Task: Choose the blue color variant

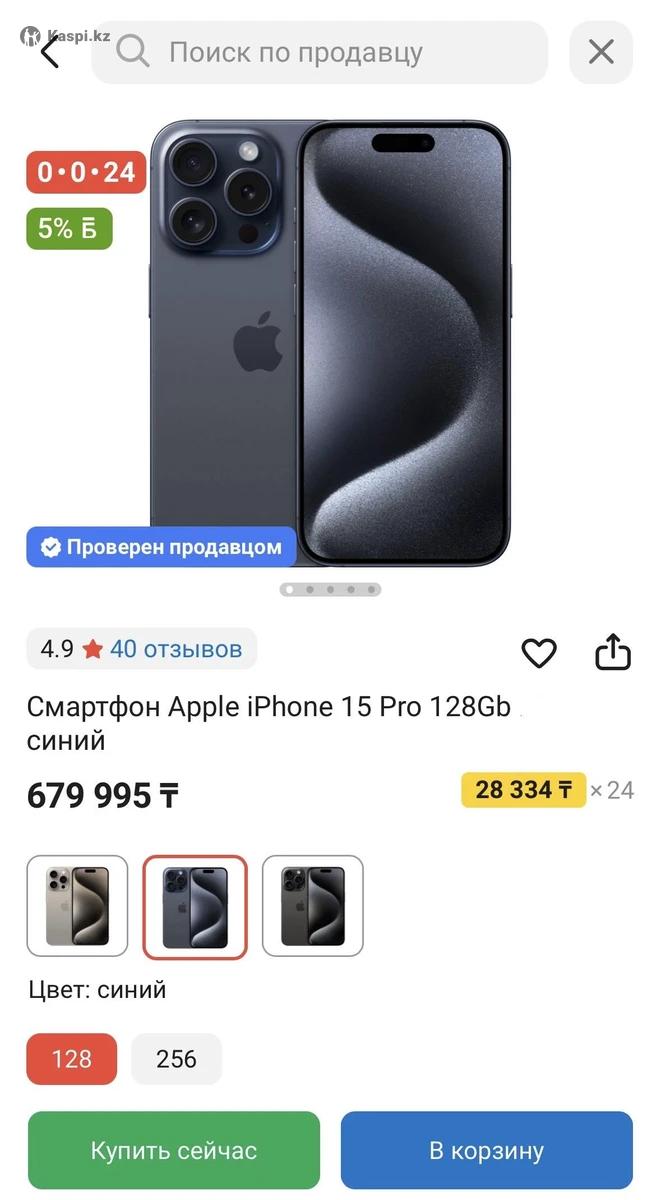Action: [x=195, y=906]
